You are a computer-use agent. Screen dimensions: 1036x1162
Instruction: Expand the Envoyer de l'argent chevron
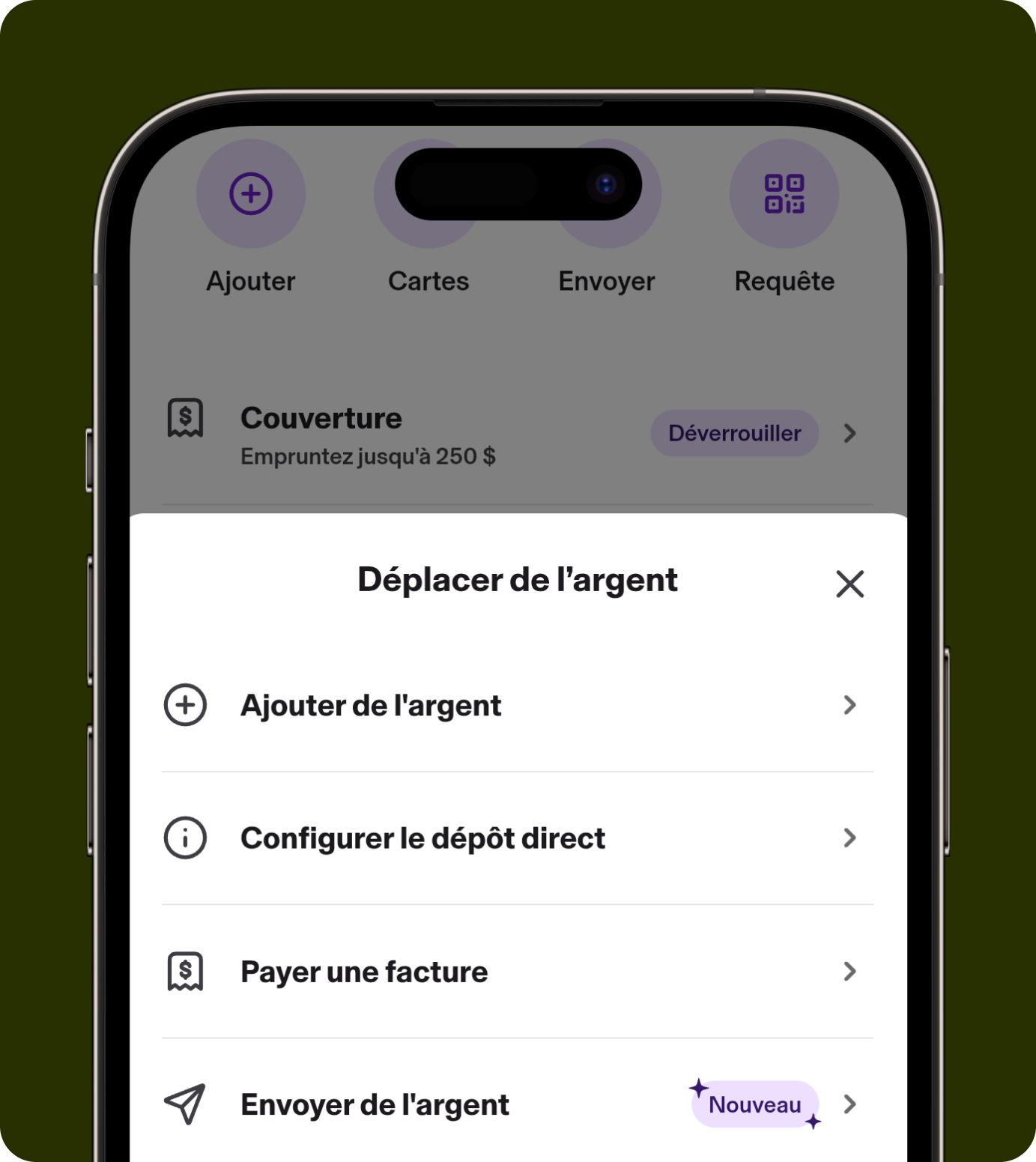coord(849,1104)
